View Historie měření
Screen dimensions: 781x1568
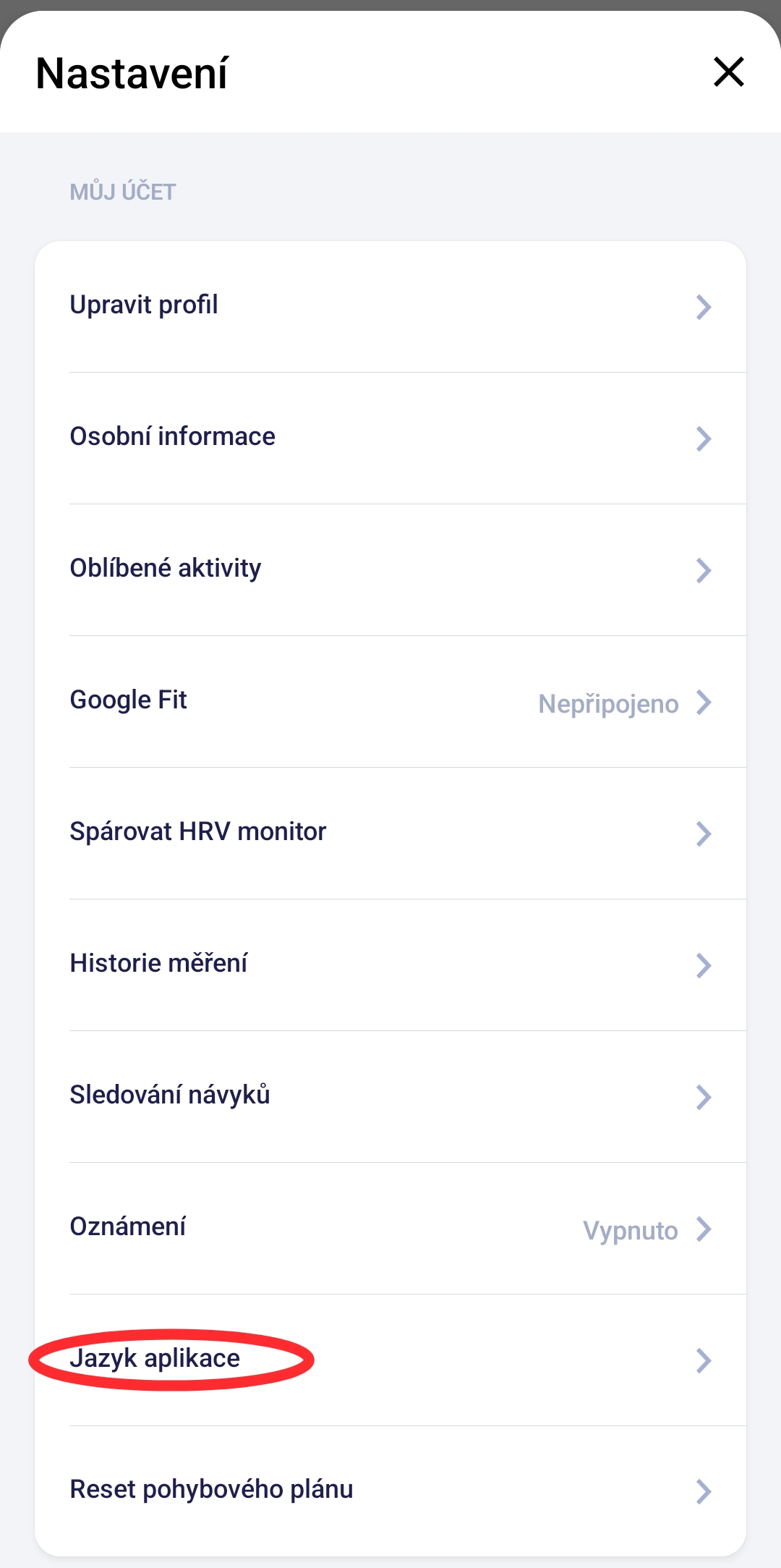pyautogui.click(x=390, y=965)
